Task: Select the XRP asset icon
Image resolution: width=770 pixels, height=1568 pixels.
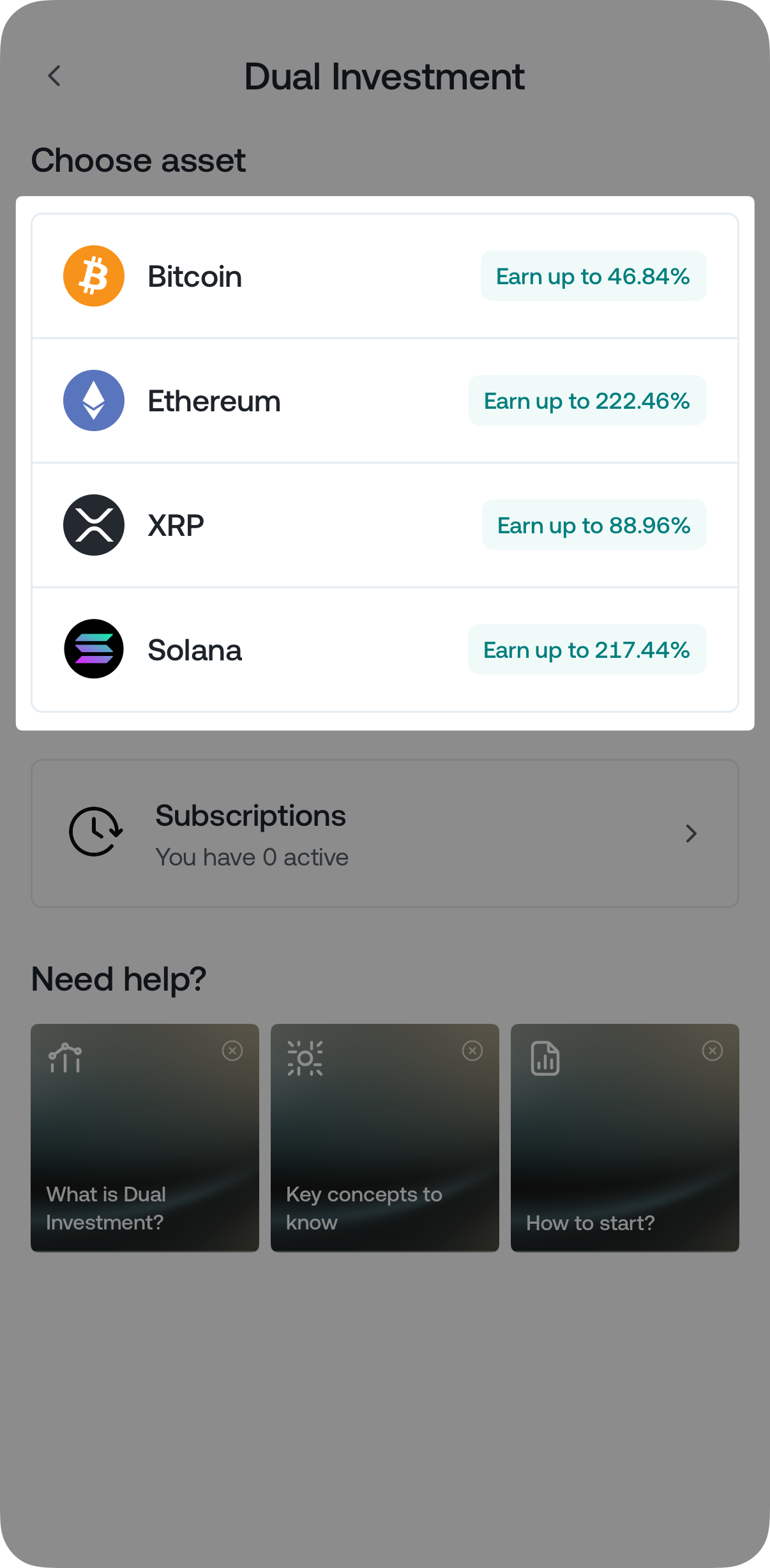Action: (93, 524)
